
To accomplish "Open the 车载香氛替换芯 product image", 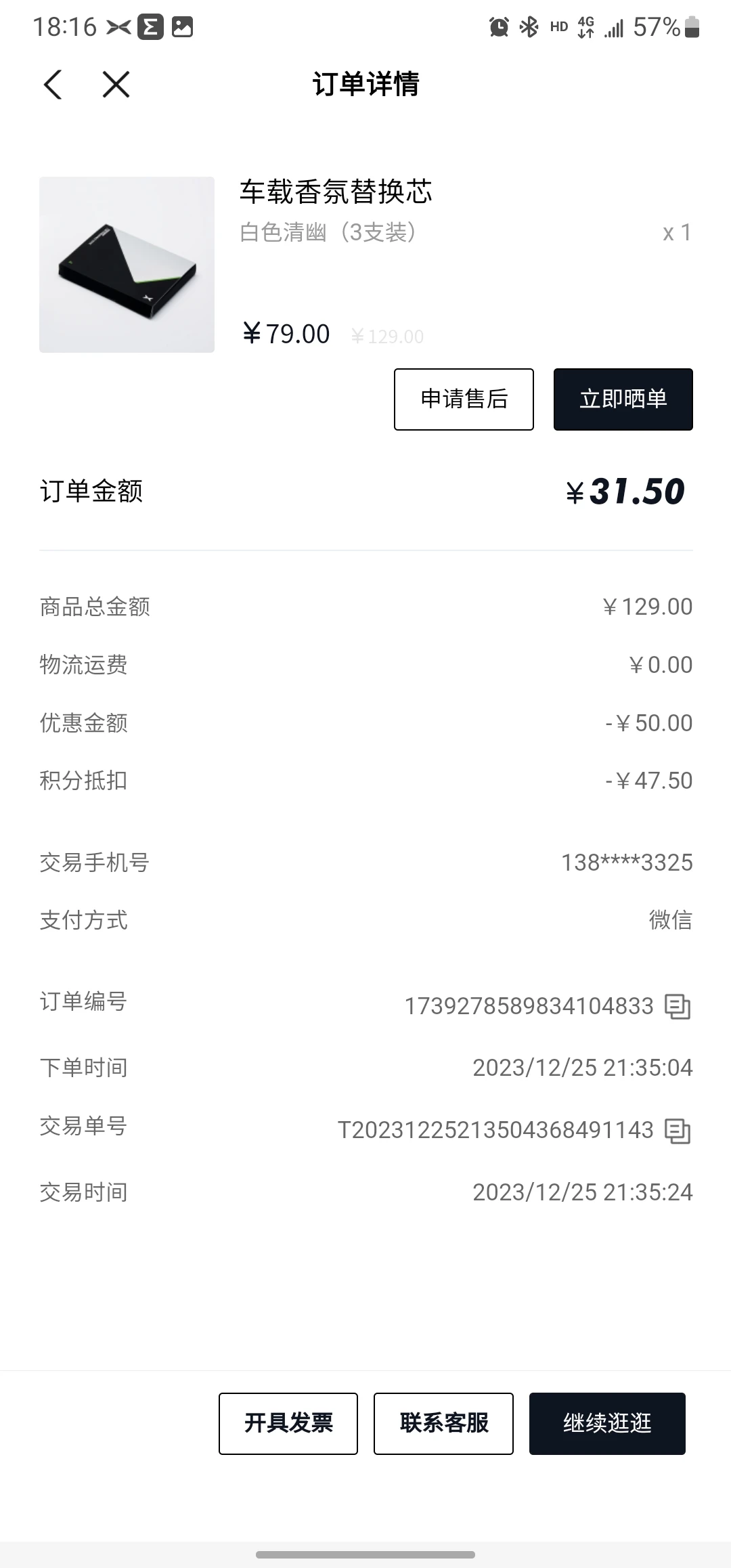I will point(127,265).
